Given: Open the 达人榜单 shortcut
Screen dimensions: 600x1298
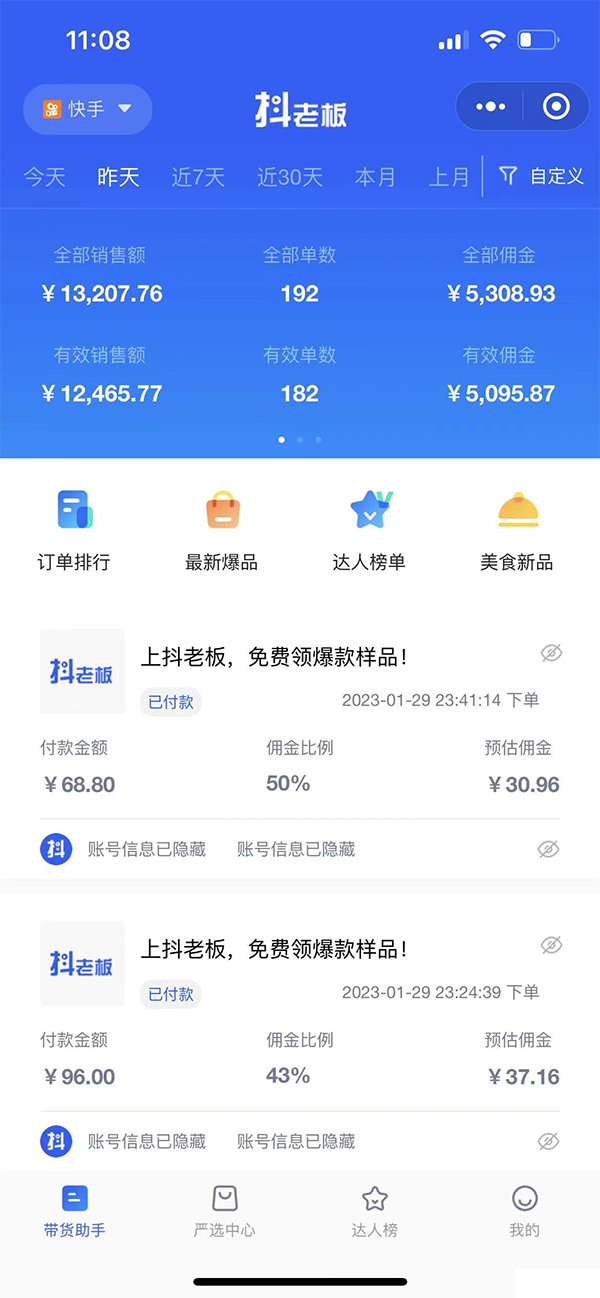Looking at the screenshot, I should pyautogui.click(x=369, y=531).
